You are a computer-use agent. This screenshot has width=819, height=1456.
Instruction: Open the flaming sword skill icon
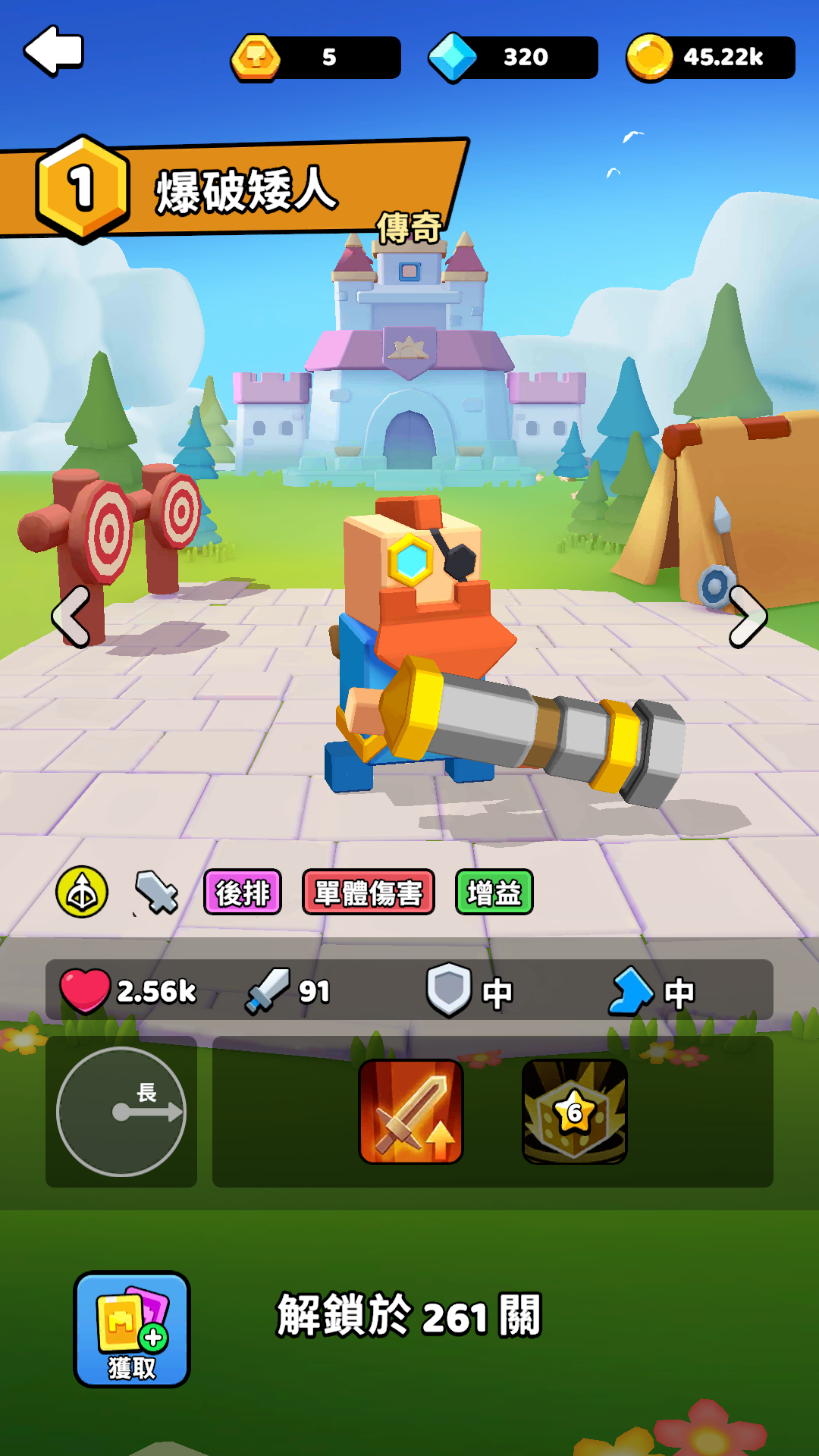tap(411, 1112)
